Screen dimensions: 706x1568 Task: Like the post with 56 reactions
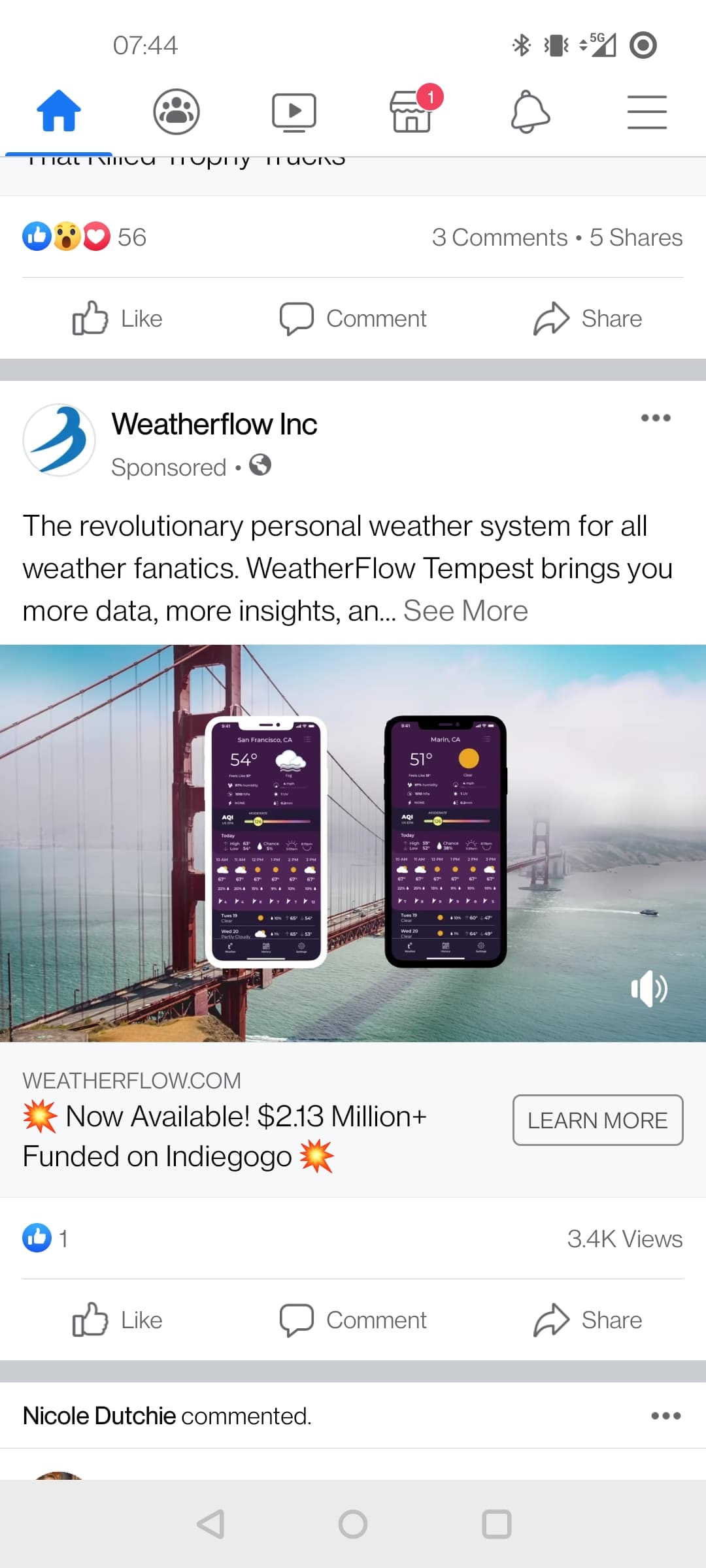click(x=118, y=319)
